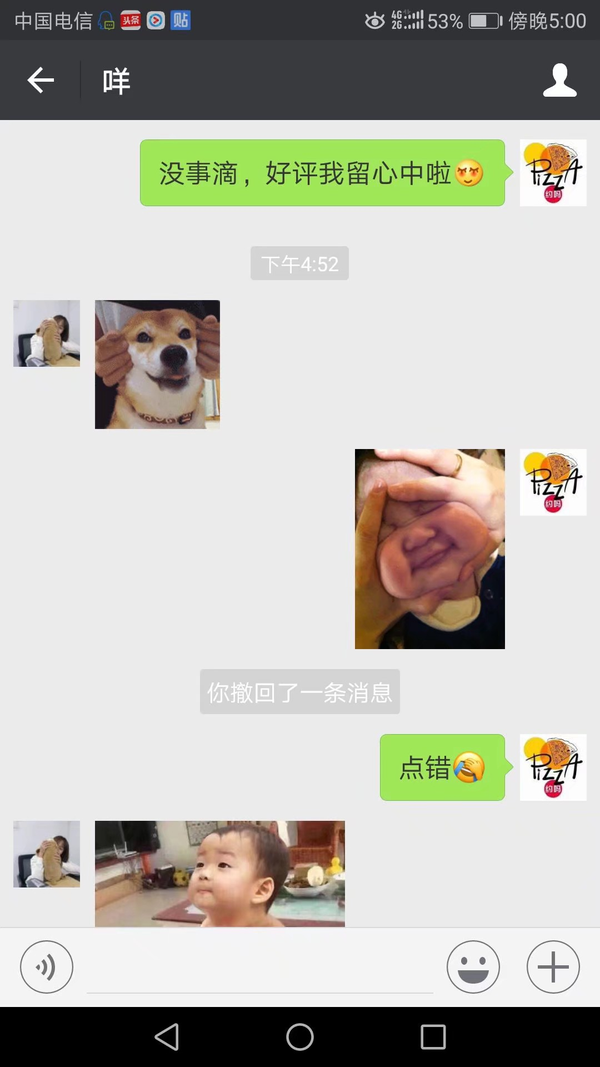Image resolution: width=600 pixels, height=1067 pixels.
Task: Tap the system home button
Action: pyautogui.click(x=300, y=1037)
